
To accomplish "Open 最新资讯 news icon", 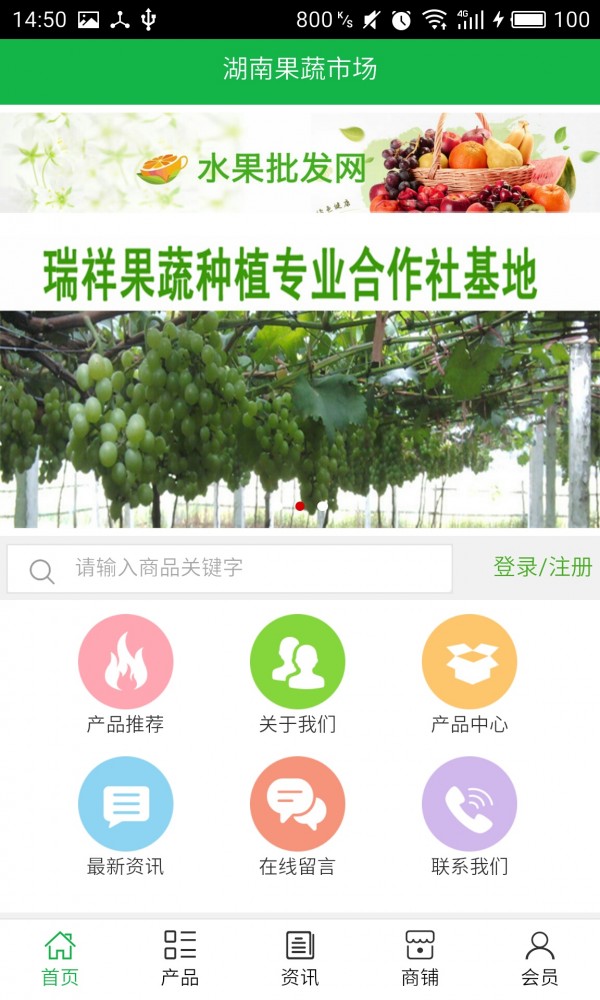I will pyautogui.click(x=126, y=804).
